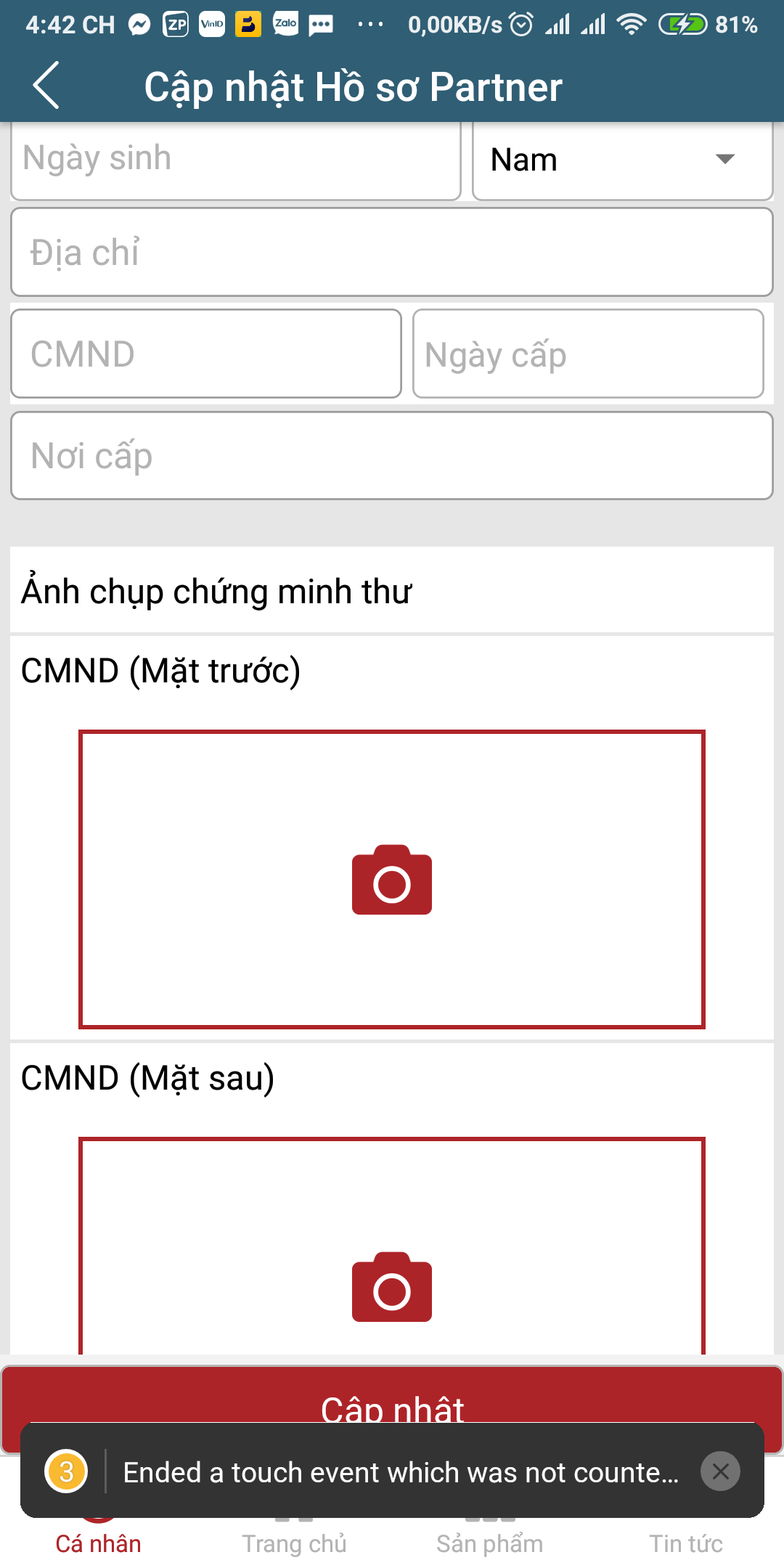Screen dimensions: 784x1568
Task: Open the warning message details
Action: [401, 1472]
